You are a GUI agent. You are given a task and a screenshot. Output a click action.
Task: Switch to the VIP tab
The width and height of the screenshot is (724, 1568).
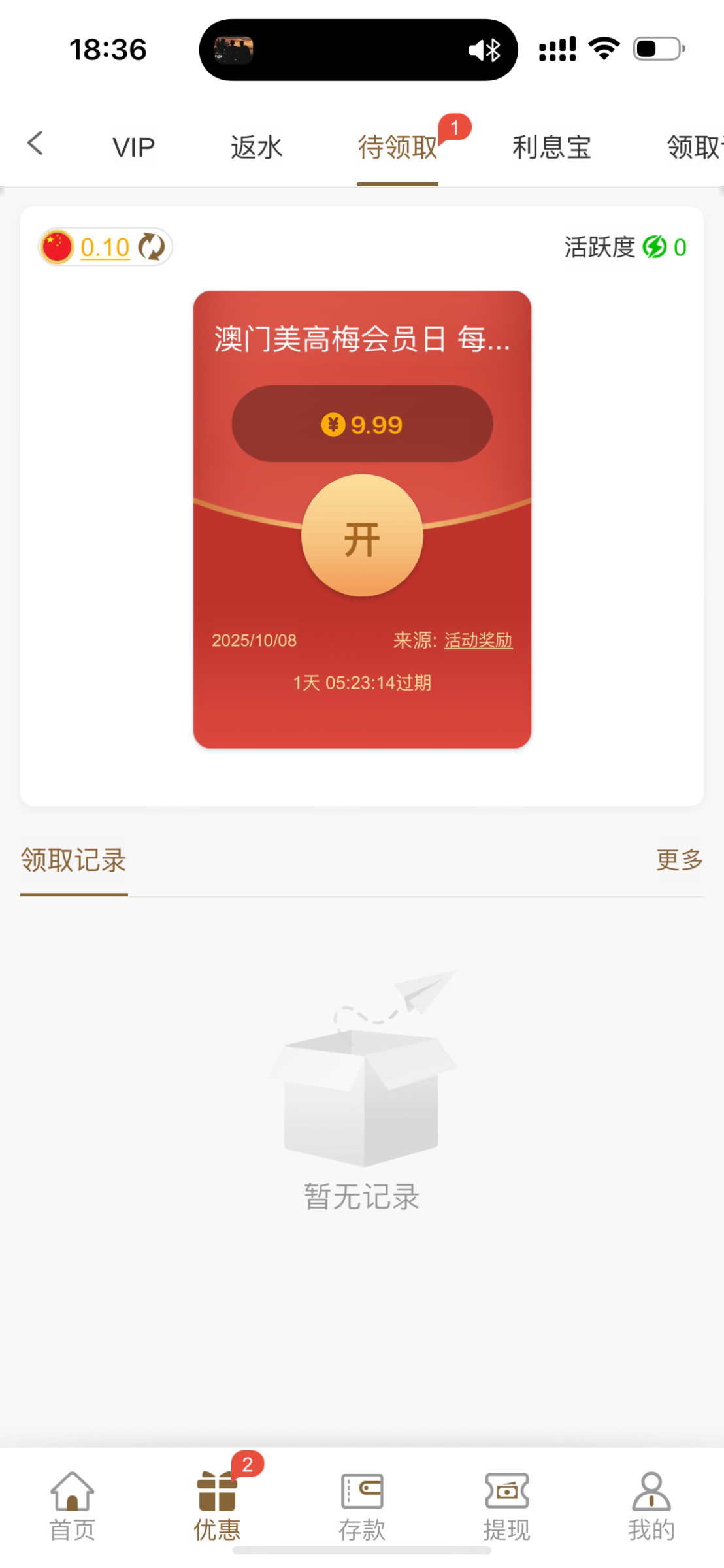coord(133,148)
